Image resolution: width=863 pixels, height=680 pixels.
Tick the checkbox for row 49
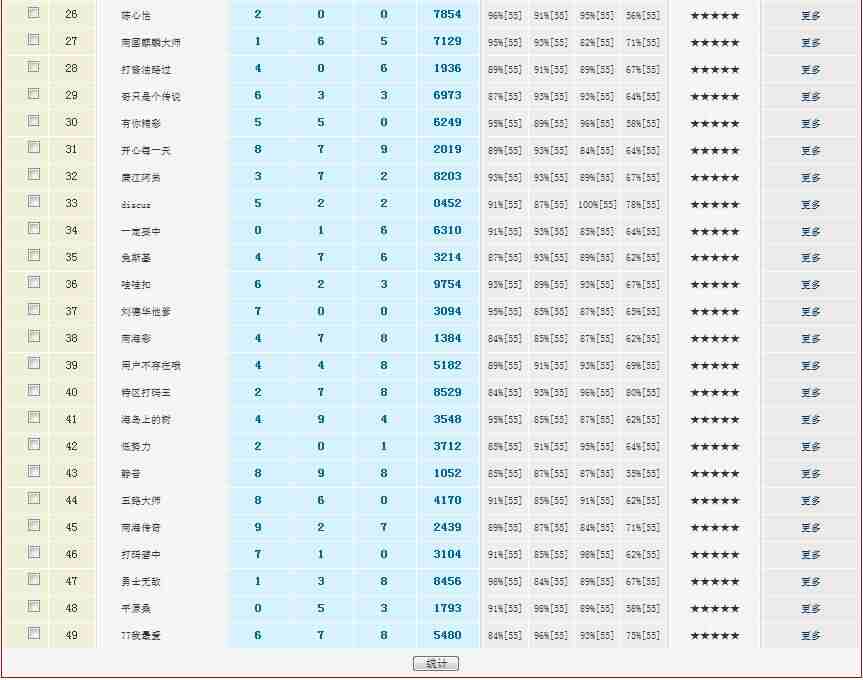[34, 634]
